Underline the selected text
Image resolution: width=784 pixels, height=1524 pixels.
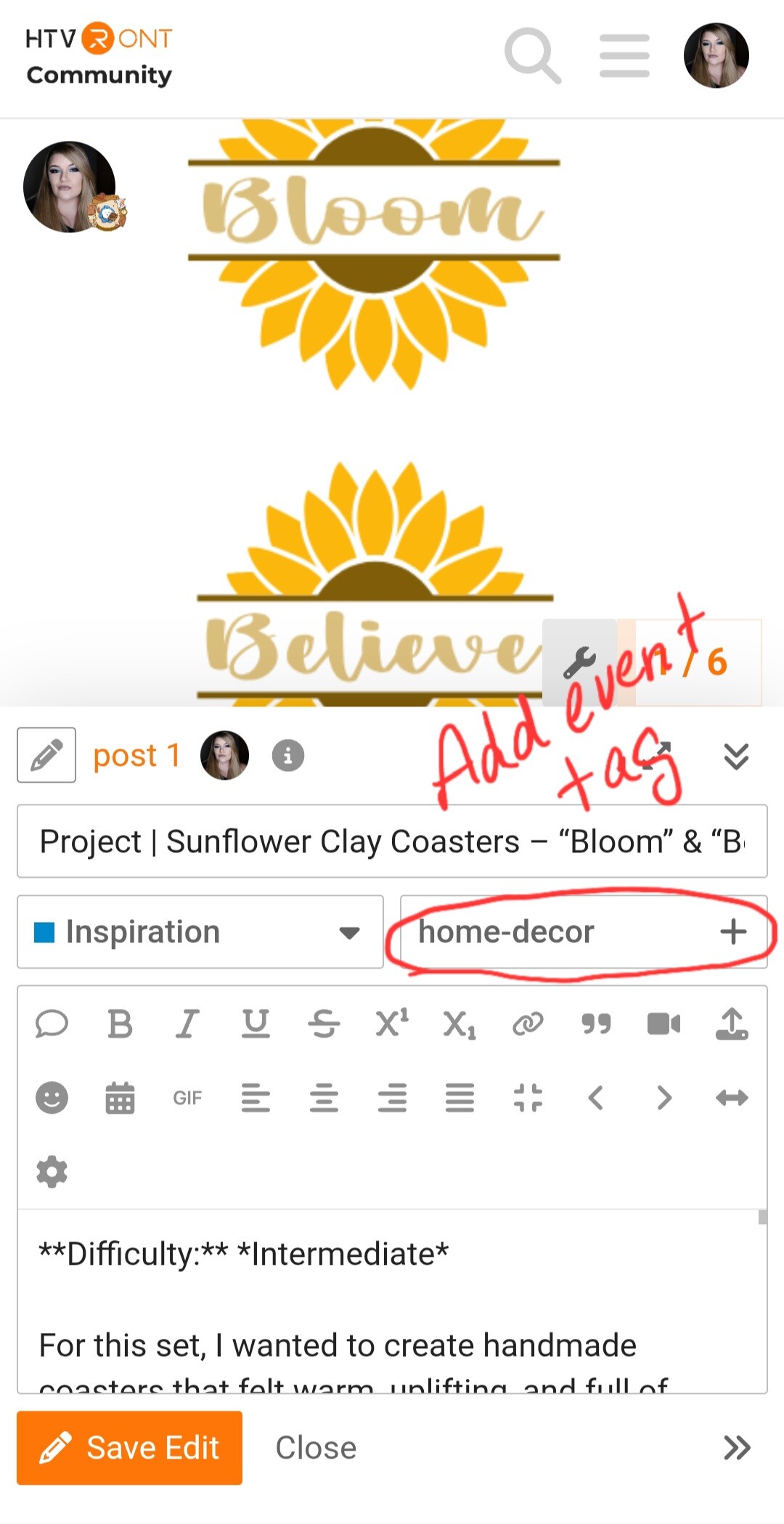256,1024
